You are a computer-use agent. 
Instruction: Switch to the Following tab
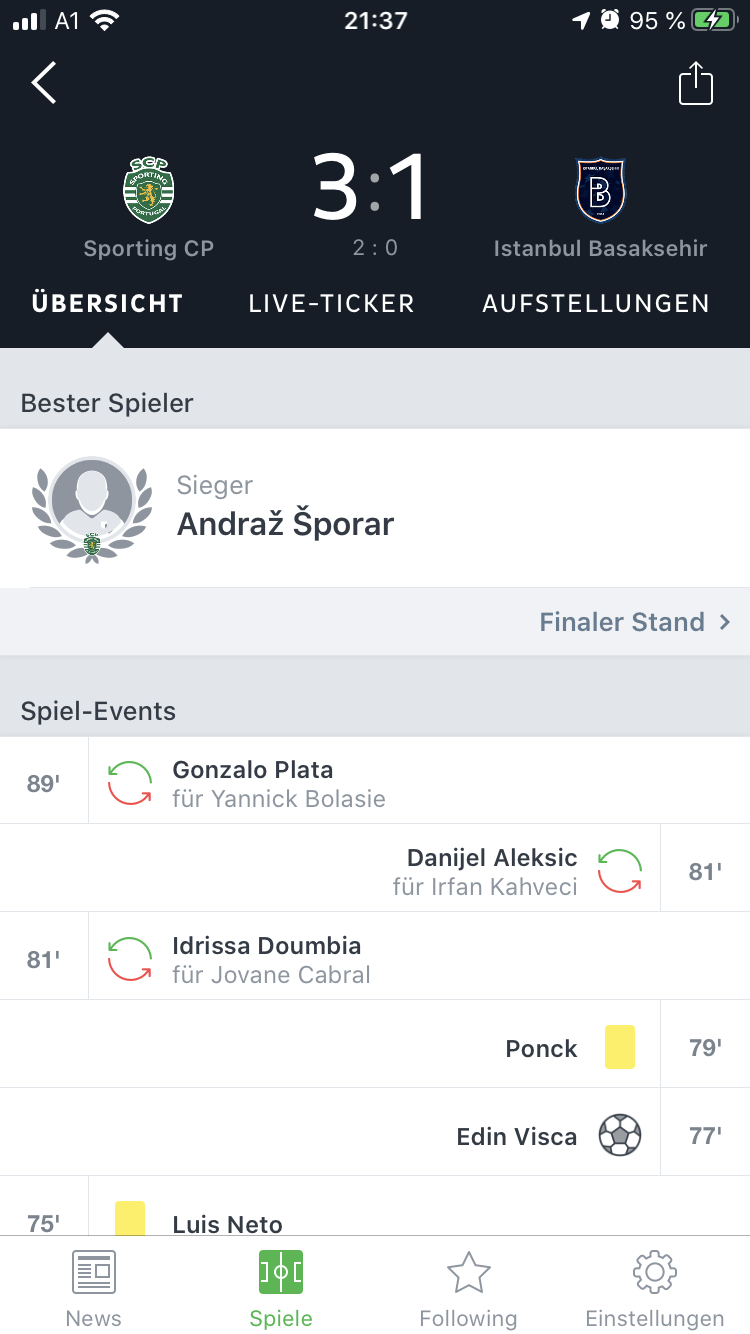[x=468, y=1290]
